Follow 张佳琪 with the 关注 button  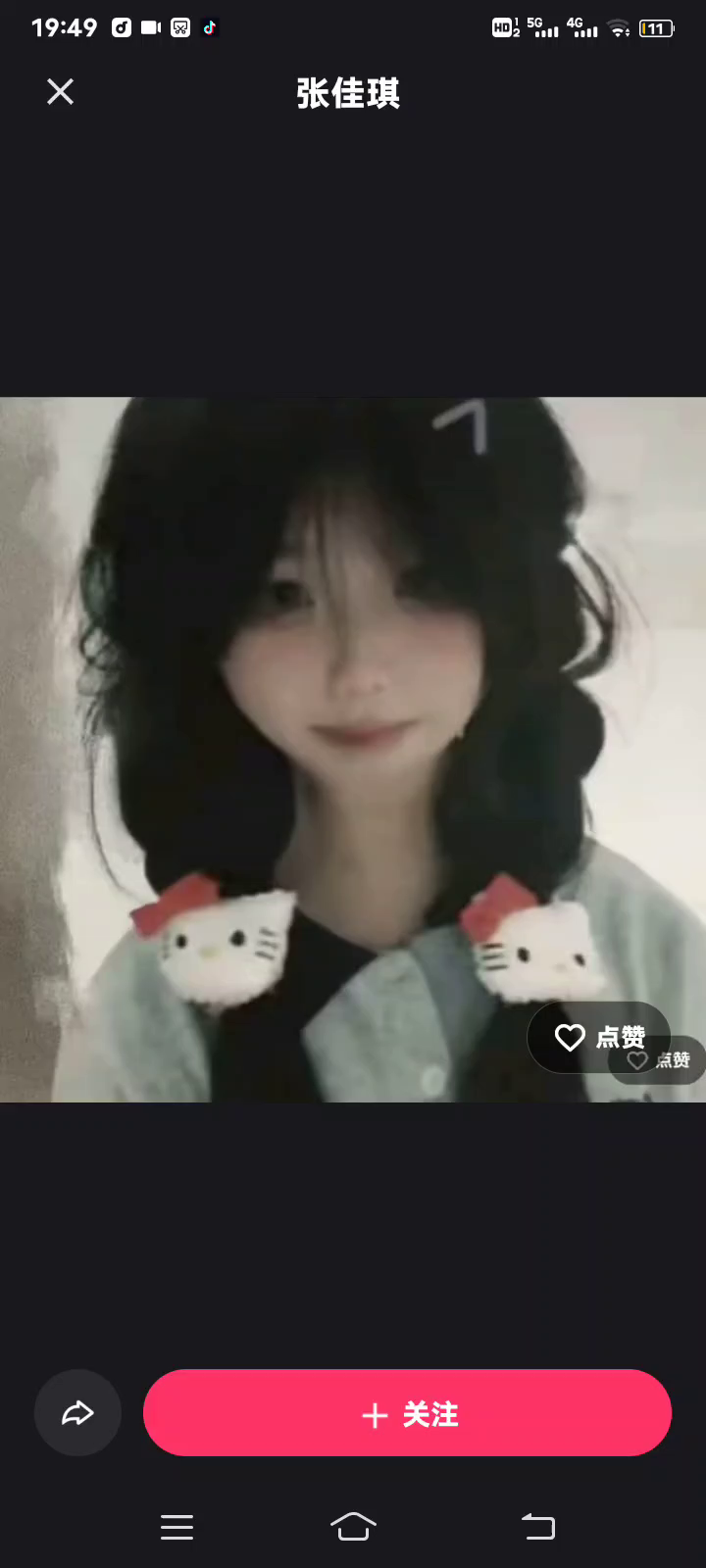(407, 1413)
